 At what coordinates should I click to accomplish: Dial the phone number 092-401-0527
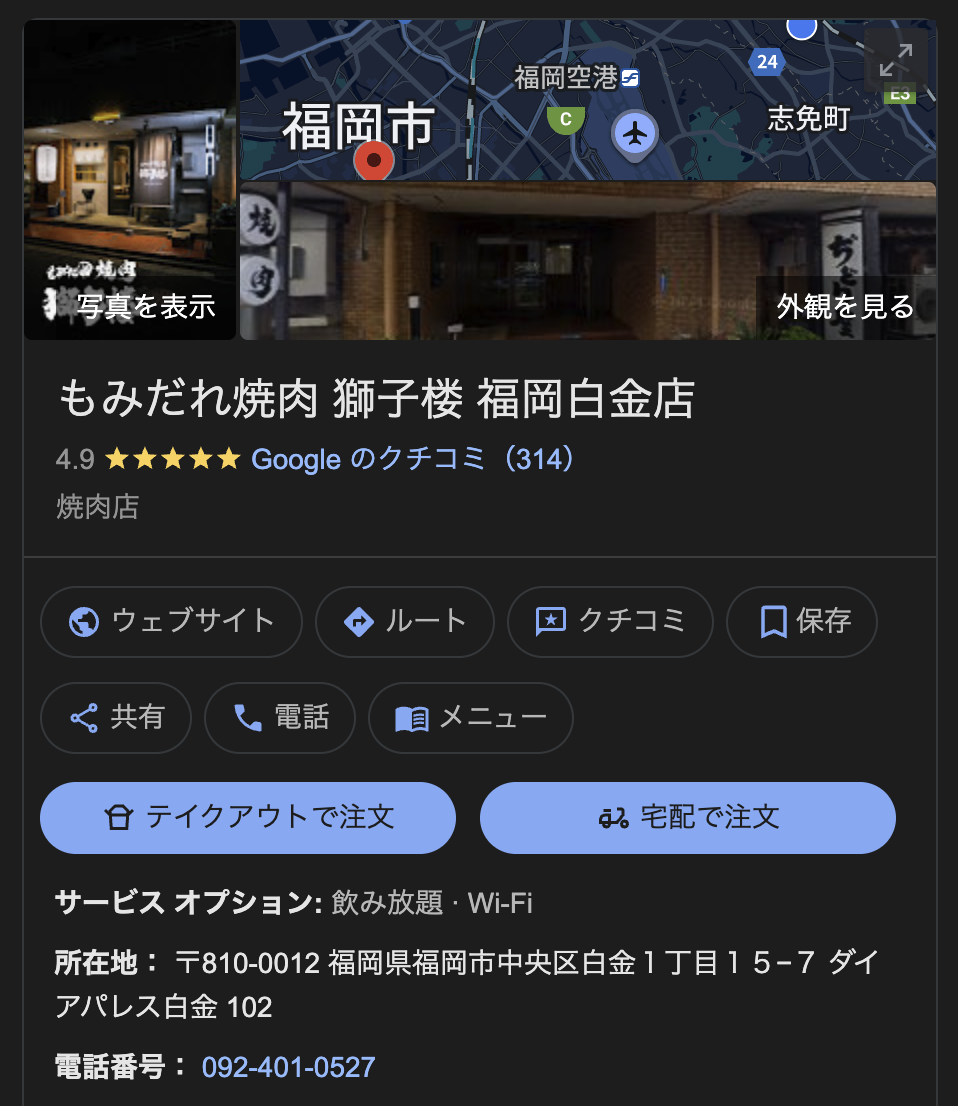coord(288,1066)
